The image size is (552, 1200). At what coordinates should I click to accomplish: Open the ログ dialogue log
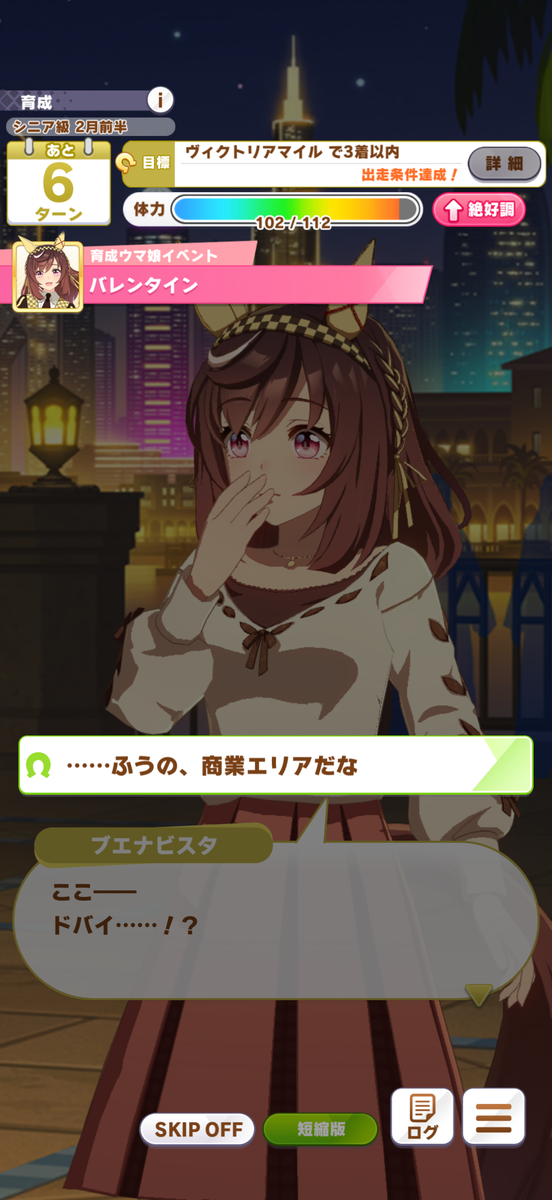pos(422,1116)
